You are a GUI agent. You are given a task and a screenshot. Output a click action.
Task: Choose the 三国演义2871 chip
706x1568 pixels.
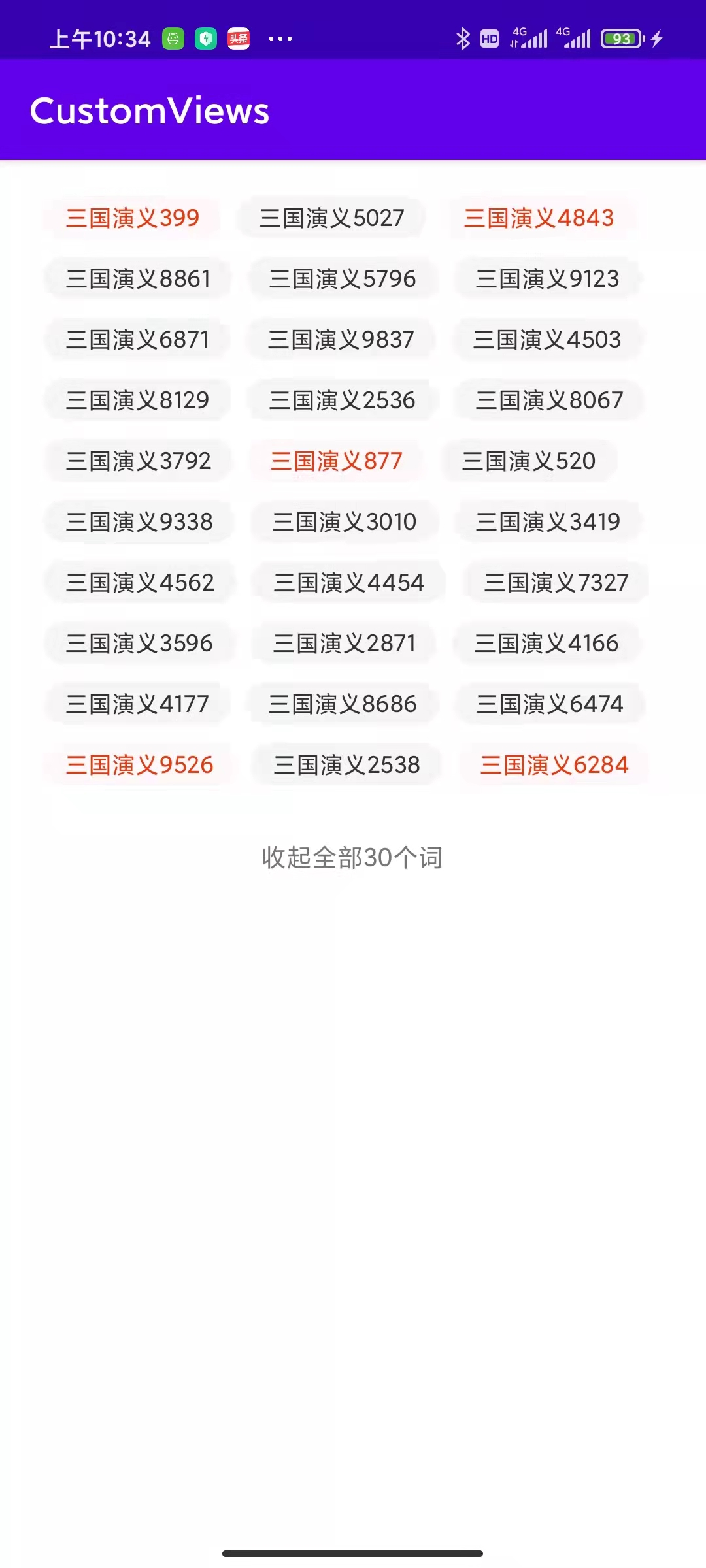345,644
